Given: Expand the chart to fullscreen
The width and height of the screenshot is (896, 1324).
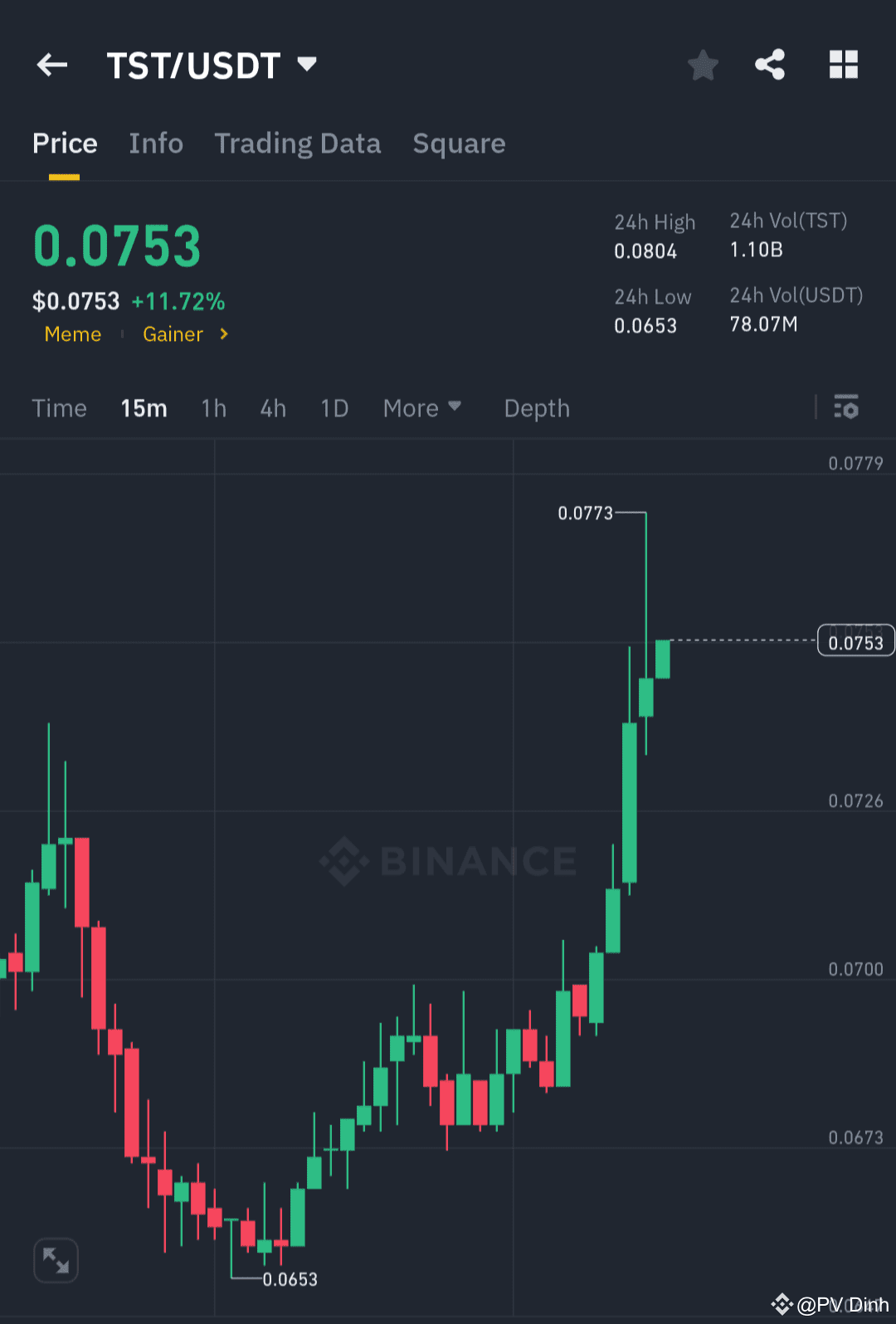Looking at the screenshot, I should coord(56,1259).
